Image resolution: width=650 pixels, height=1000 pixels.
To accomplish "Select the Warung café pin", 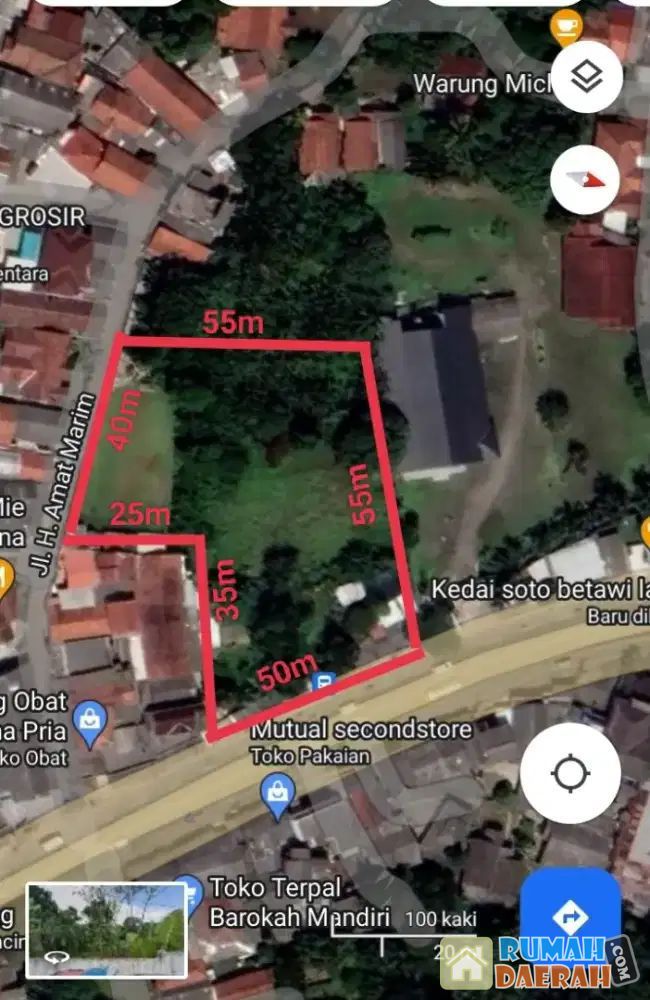I will tap(566, 24).
